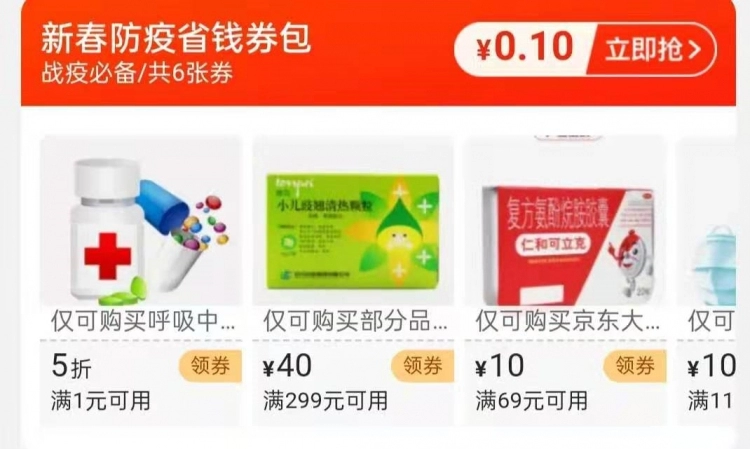This screenshot has width=750, height=449.
Task: Claim the ¥40 coupon with 领券
Action: [x=422, y=366]
